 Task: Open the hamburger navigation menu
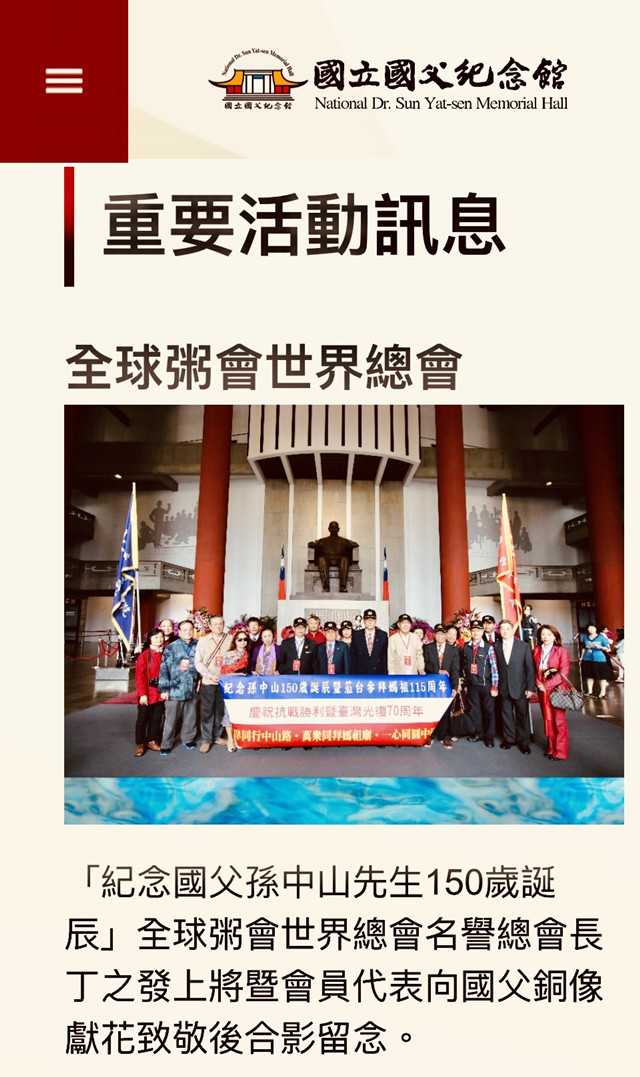pos(64,81)
